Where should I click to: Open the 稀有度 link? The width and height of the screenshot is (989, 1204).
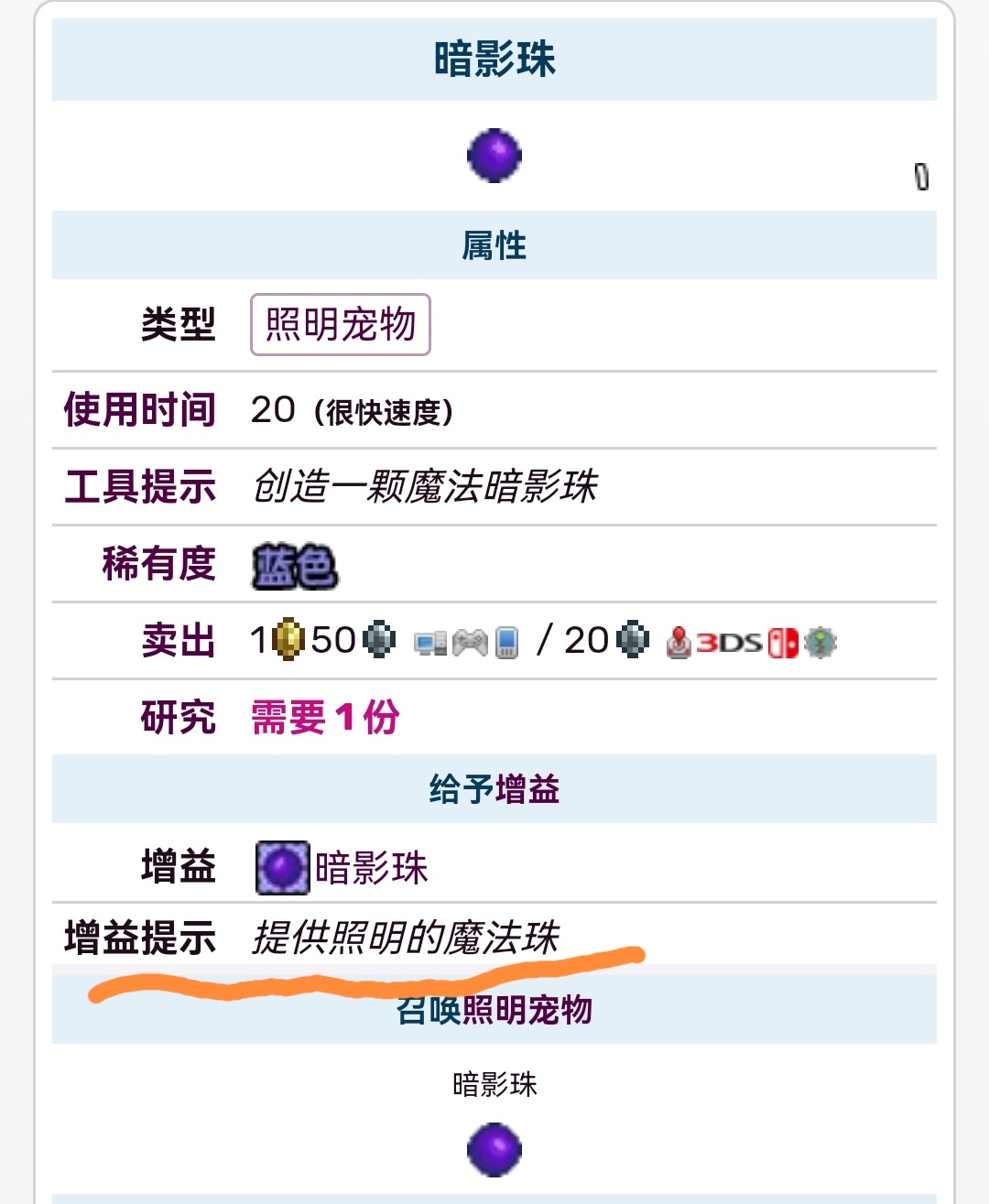click(x=158, y=563)
